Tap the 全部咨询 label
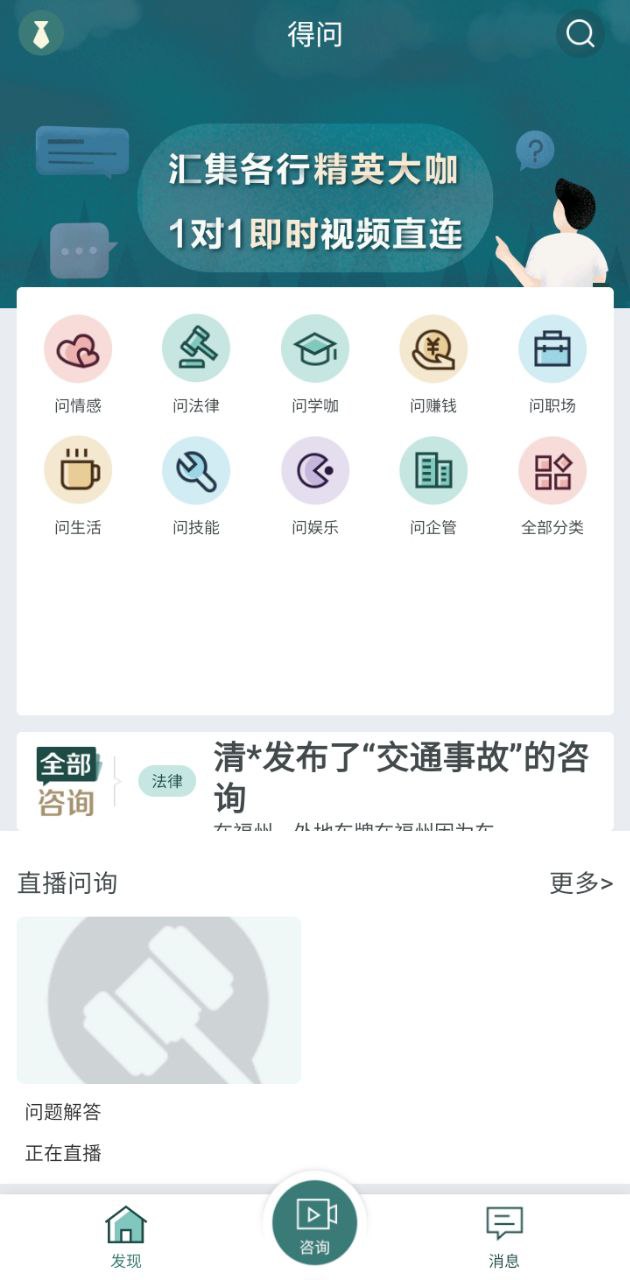The image size is (630, 1280). tap(67, 782)
